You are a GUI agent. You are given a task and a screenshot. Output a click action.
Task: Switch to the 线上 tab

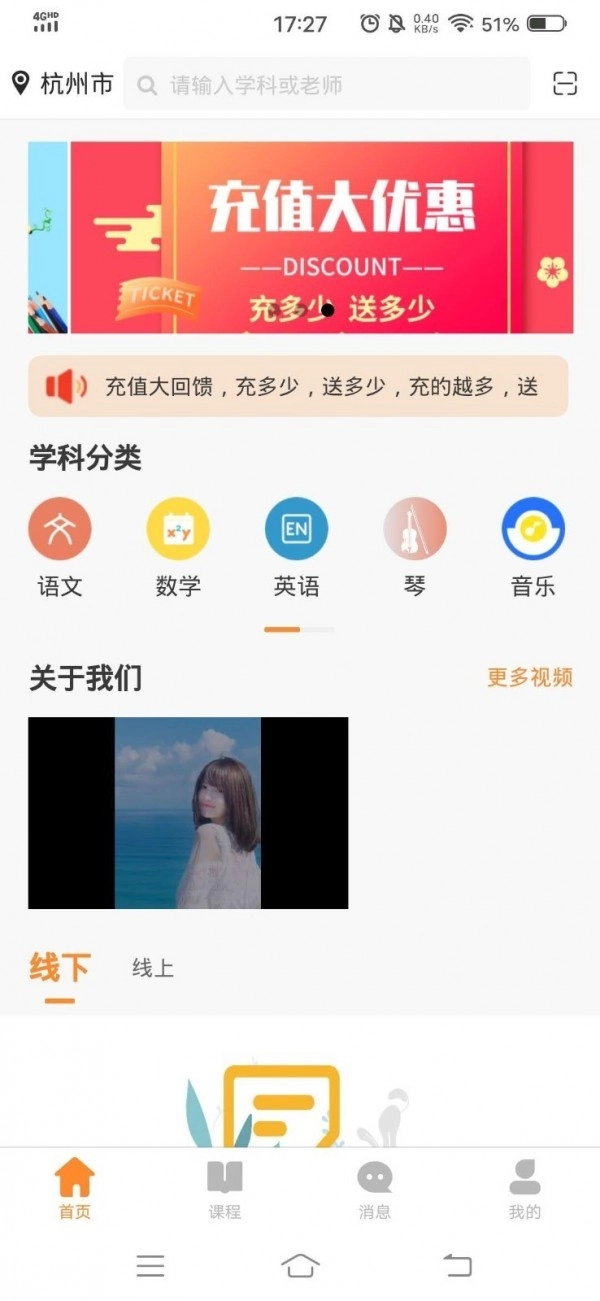tap(153, 968)
